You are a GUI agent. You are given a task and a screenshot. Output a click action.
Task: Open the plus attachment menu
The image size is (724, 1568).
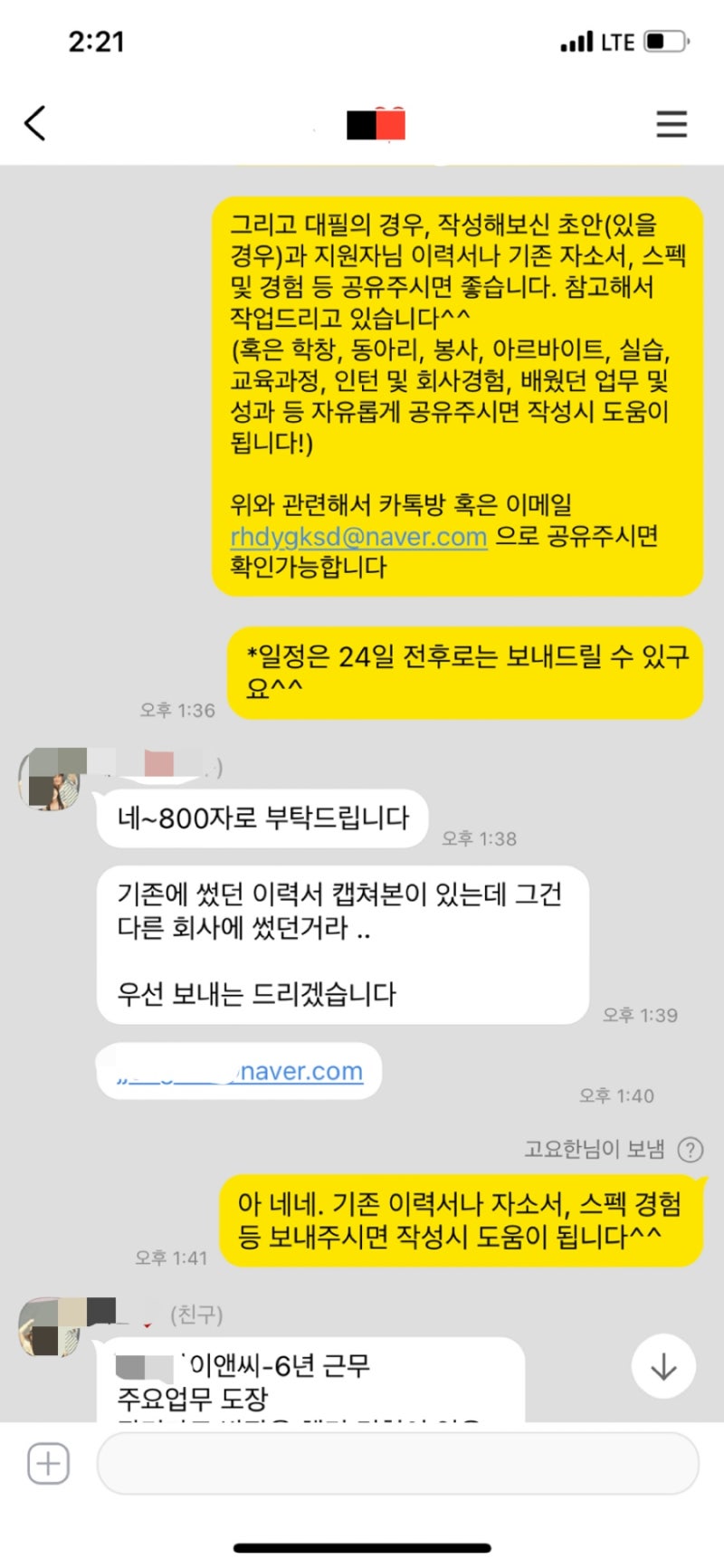[48, 1464]
